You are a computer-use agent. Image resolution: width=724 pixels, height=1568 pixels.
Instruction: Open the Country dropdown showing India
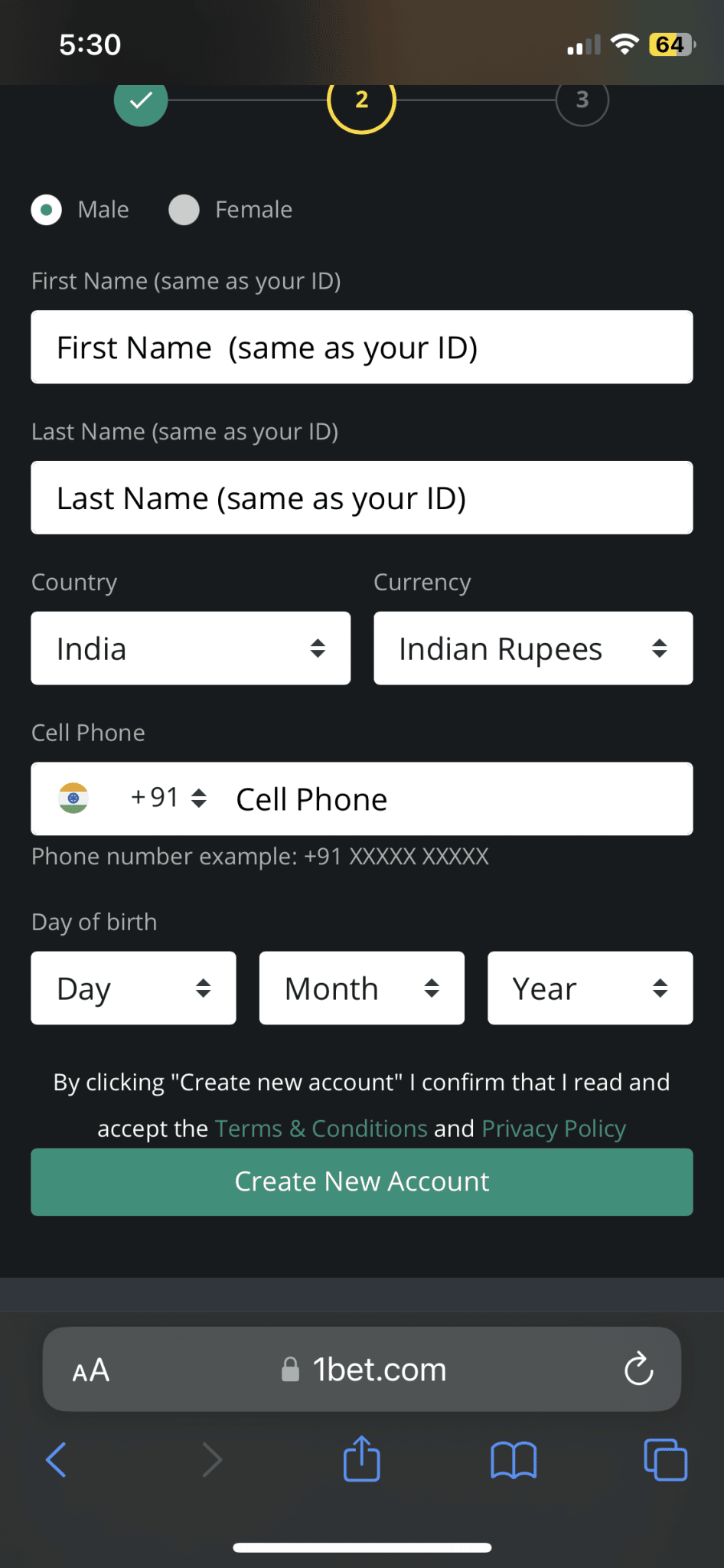[x=191, y=648]
